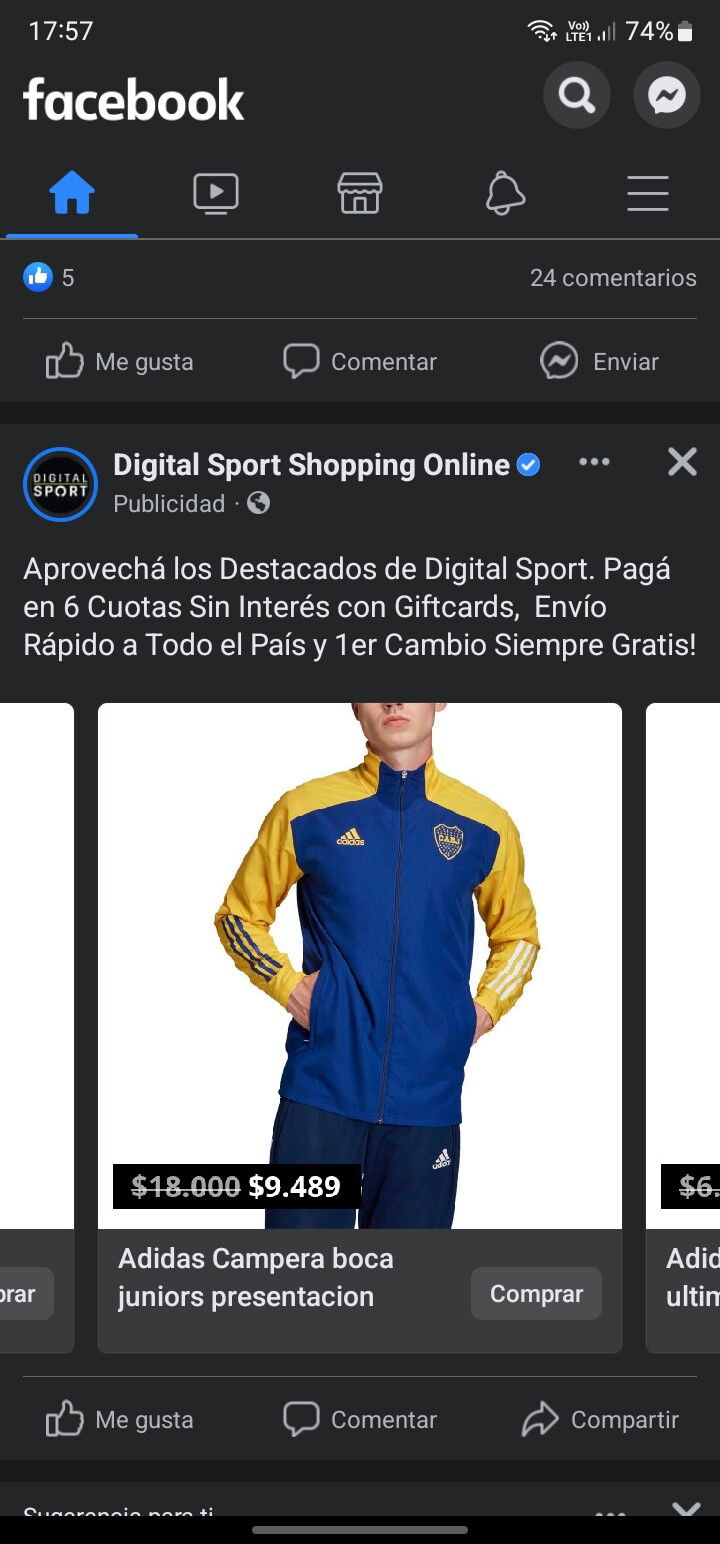
Task: Like the Digital Sport ad post
Action: (x=120, y=1419)
